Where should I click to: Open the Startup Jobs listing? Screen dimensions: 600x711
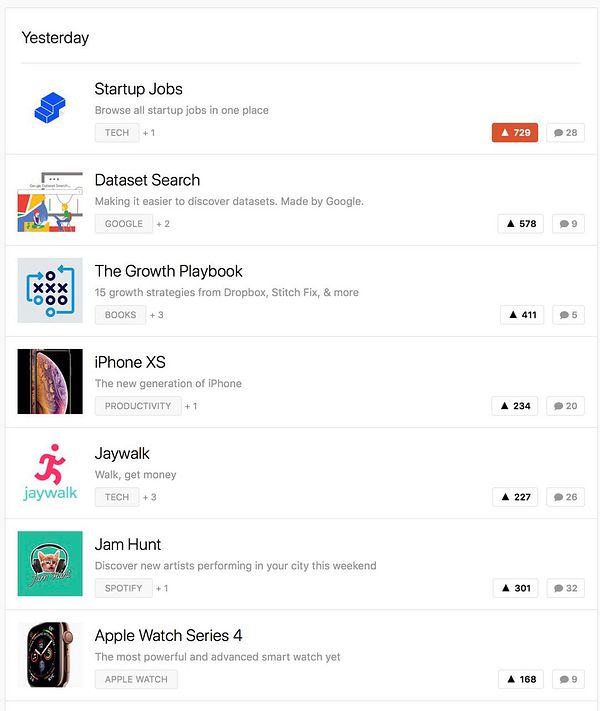pos(138,90)
